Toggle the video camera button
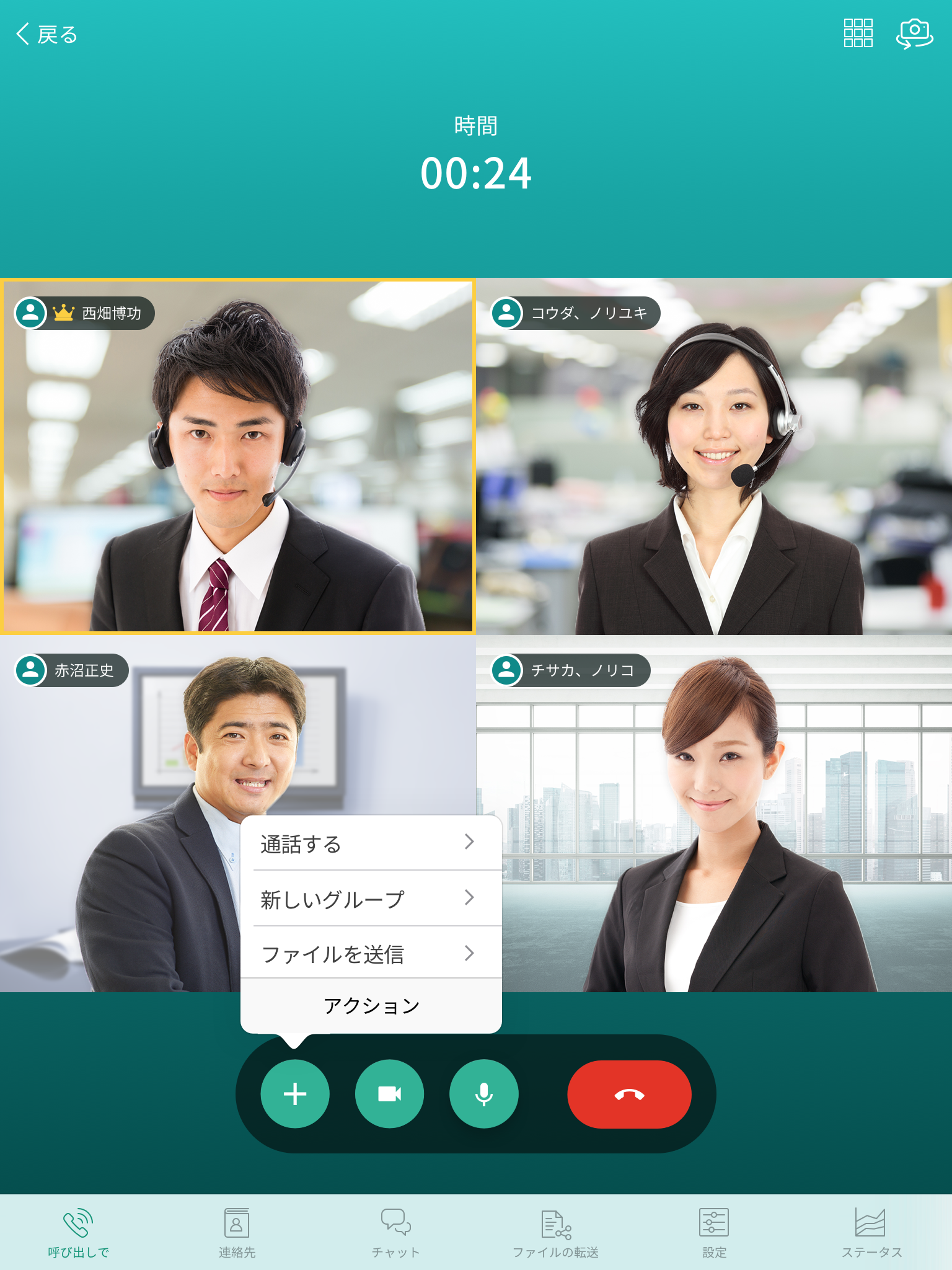 pyautogui.click(x=389, y=1094)
